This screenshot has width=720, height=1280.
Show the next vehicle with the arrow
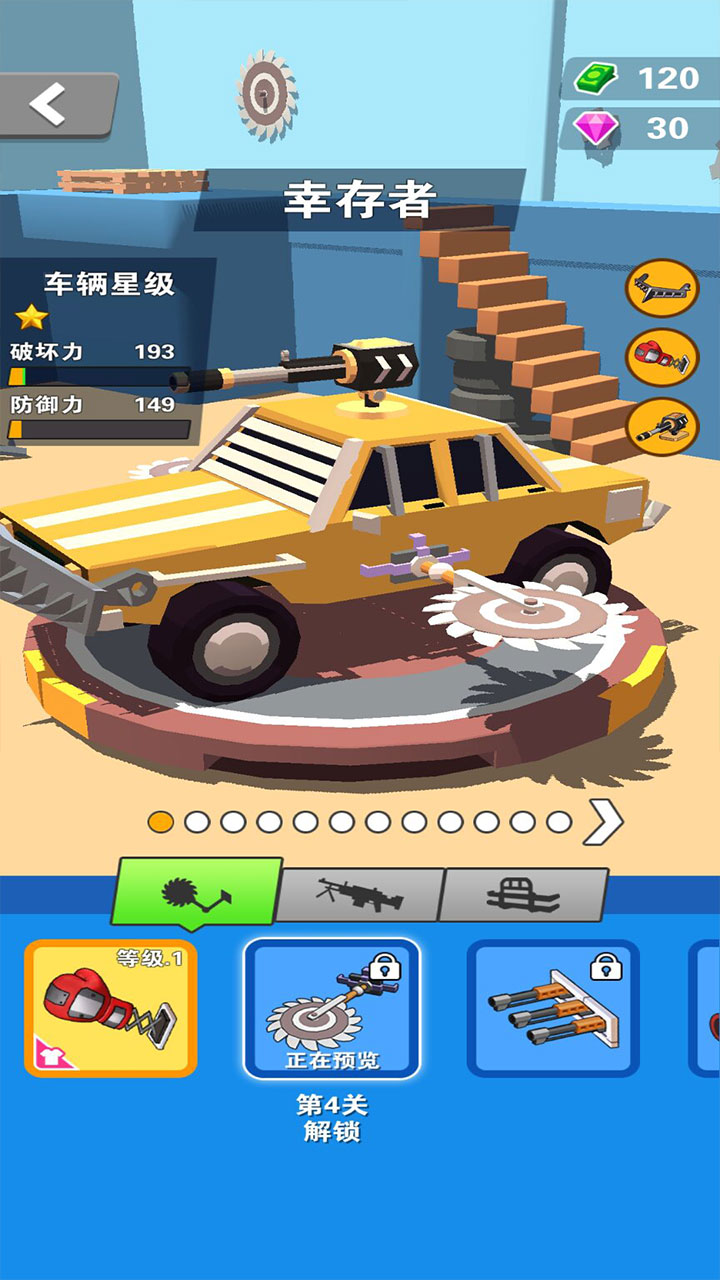click(603, 822)
